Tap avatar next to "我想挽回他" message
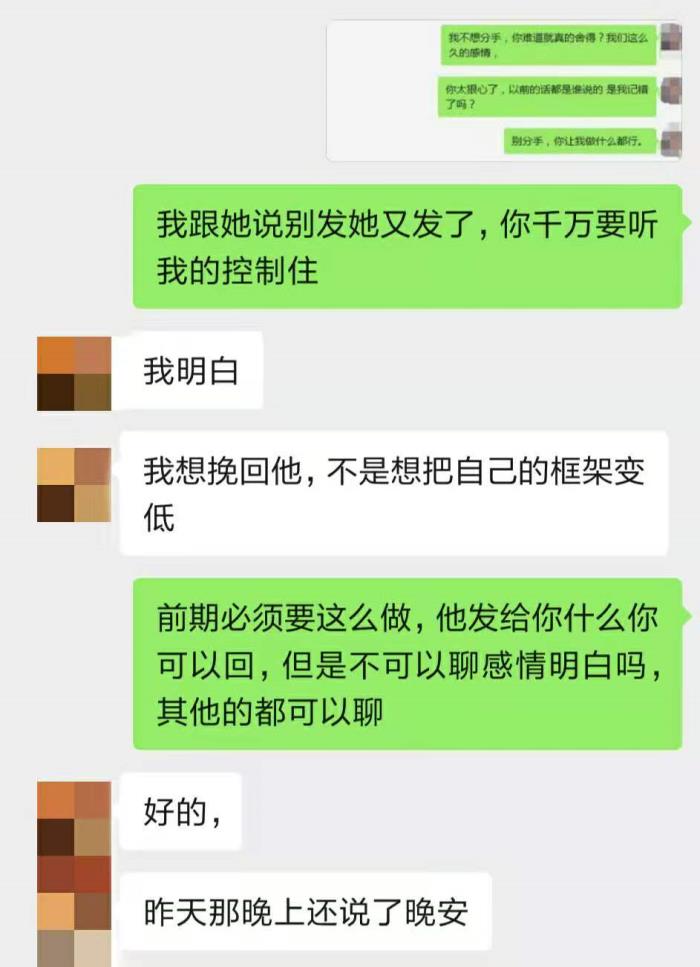Viewport: 700px width, 967px height. click(x=74, y=485)
